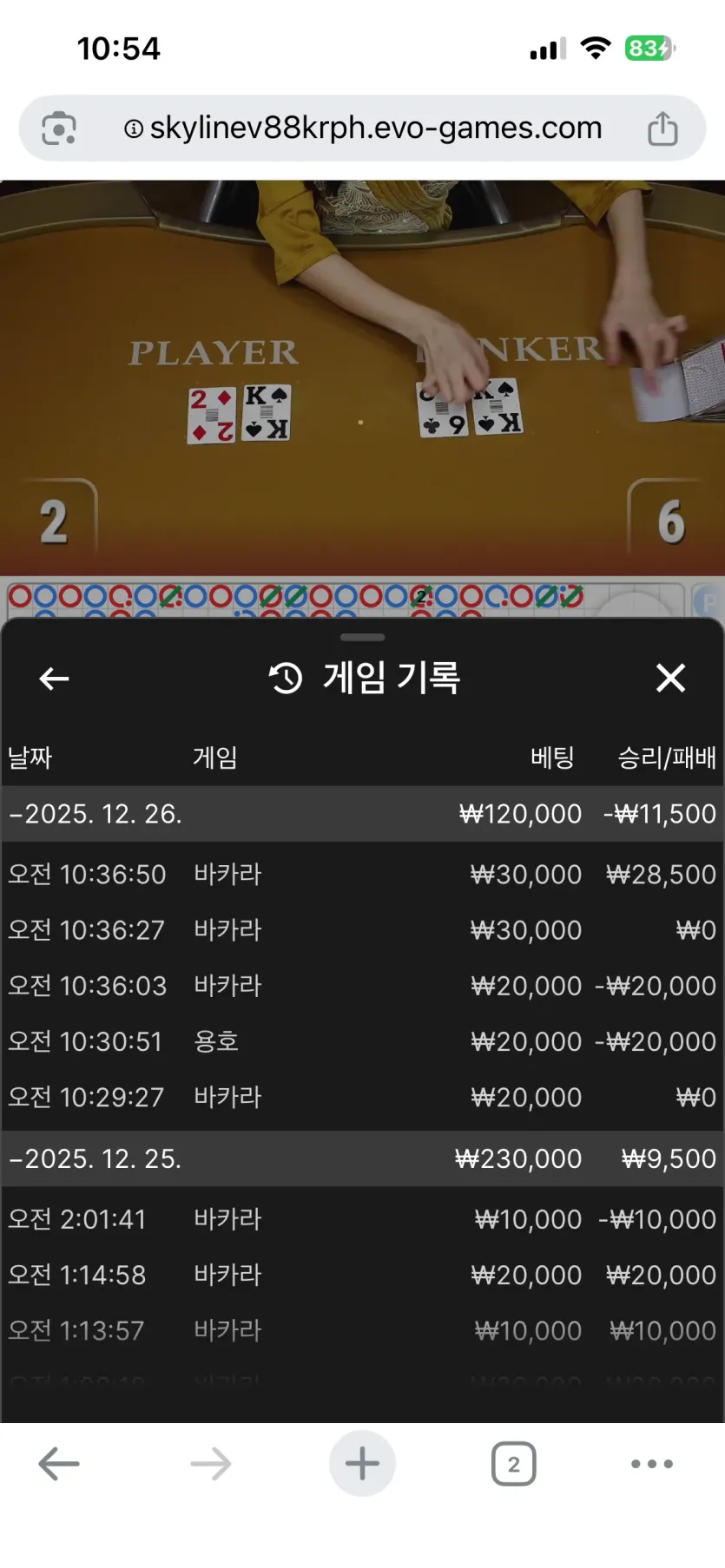
Task: Open the 오전 10:36:27 바카라 record
Action: (362, 930)
